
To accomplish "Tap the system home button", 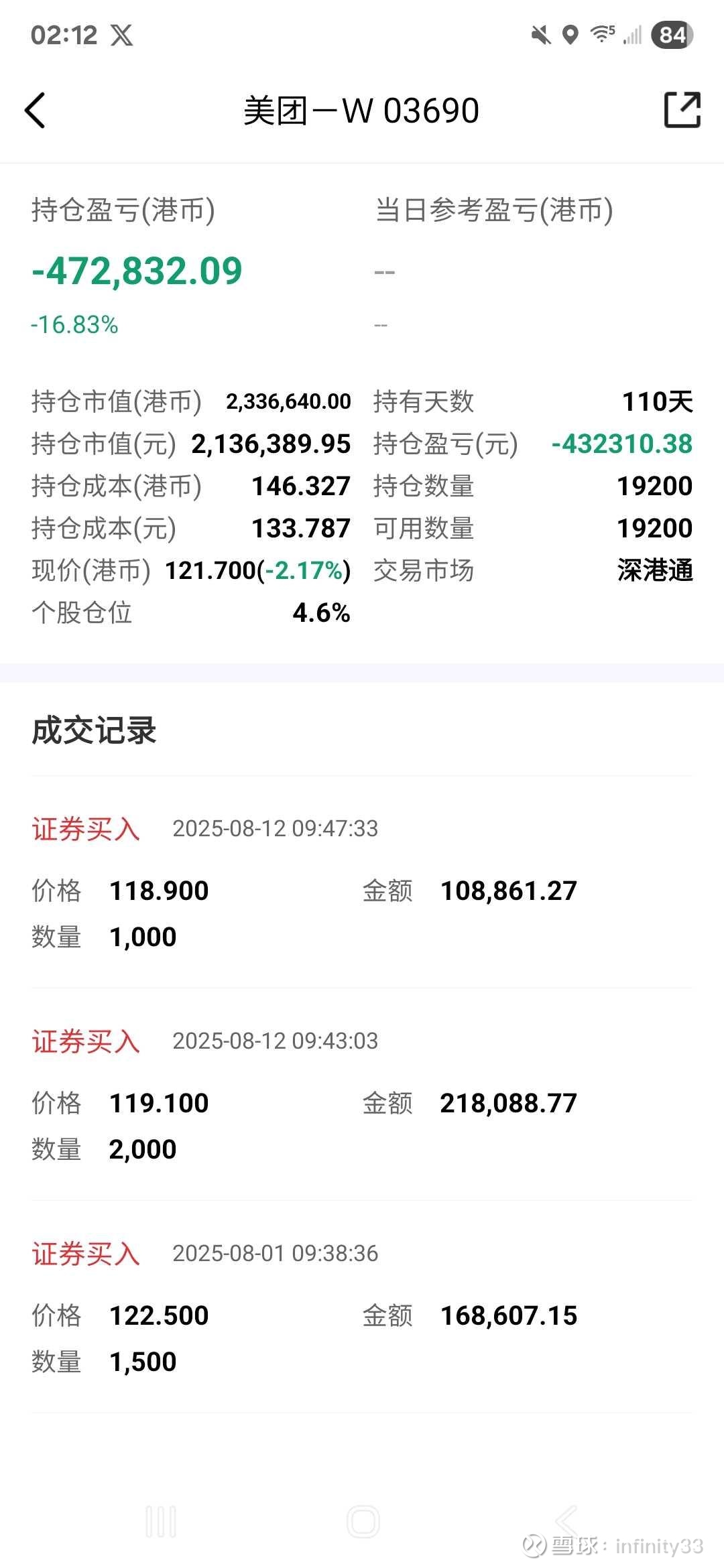I will click(363, 1522).
